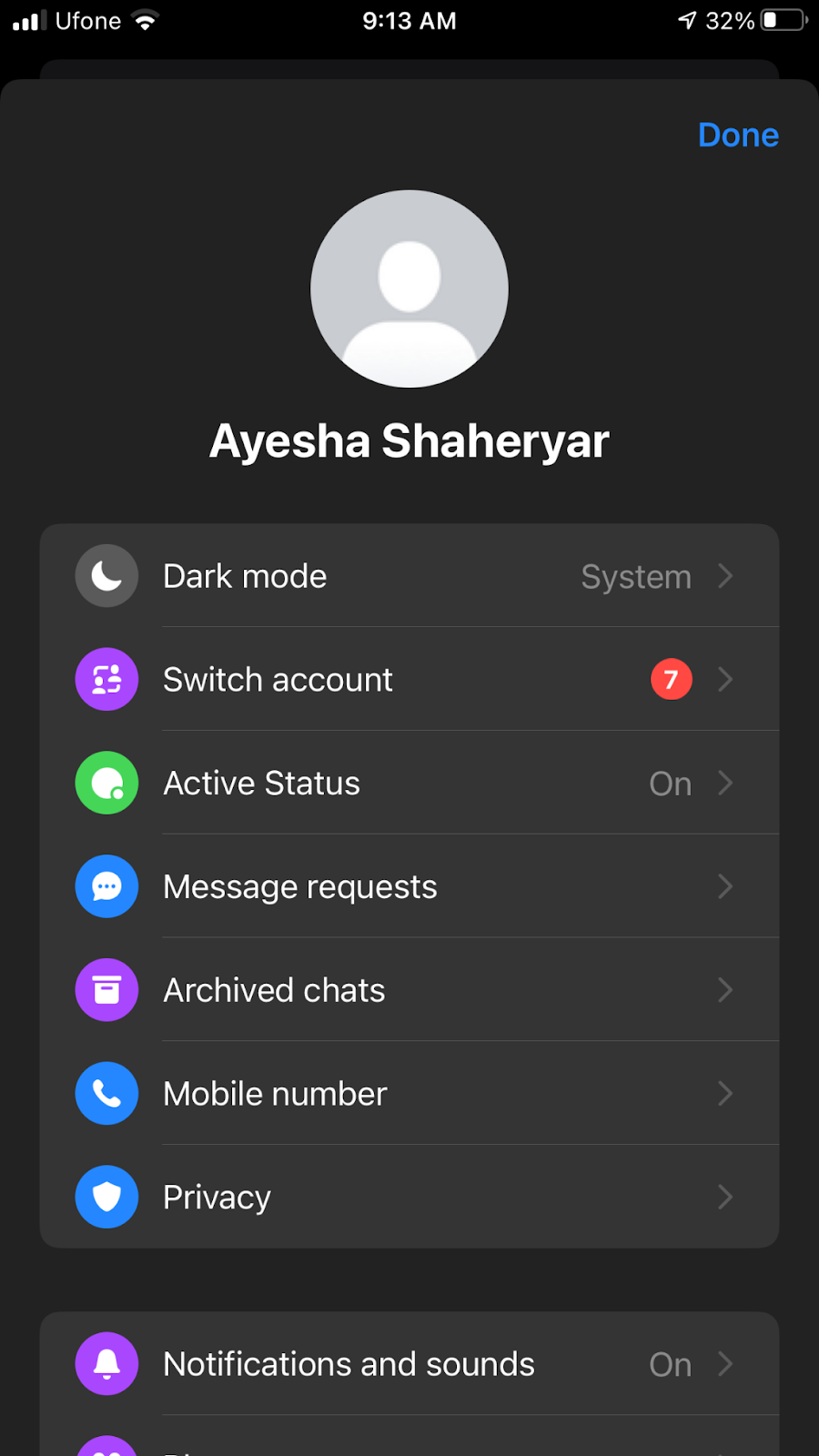Open Switch account

point(409,680)
